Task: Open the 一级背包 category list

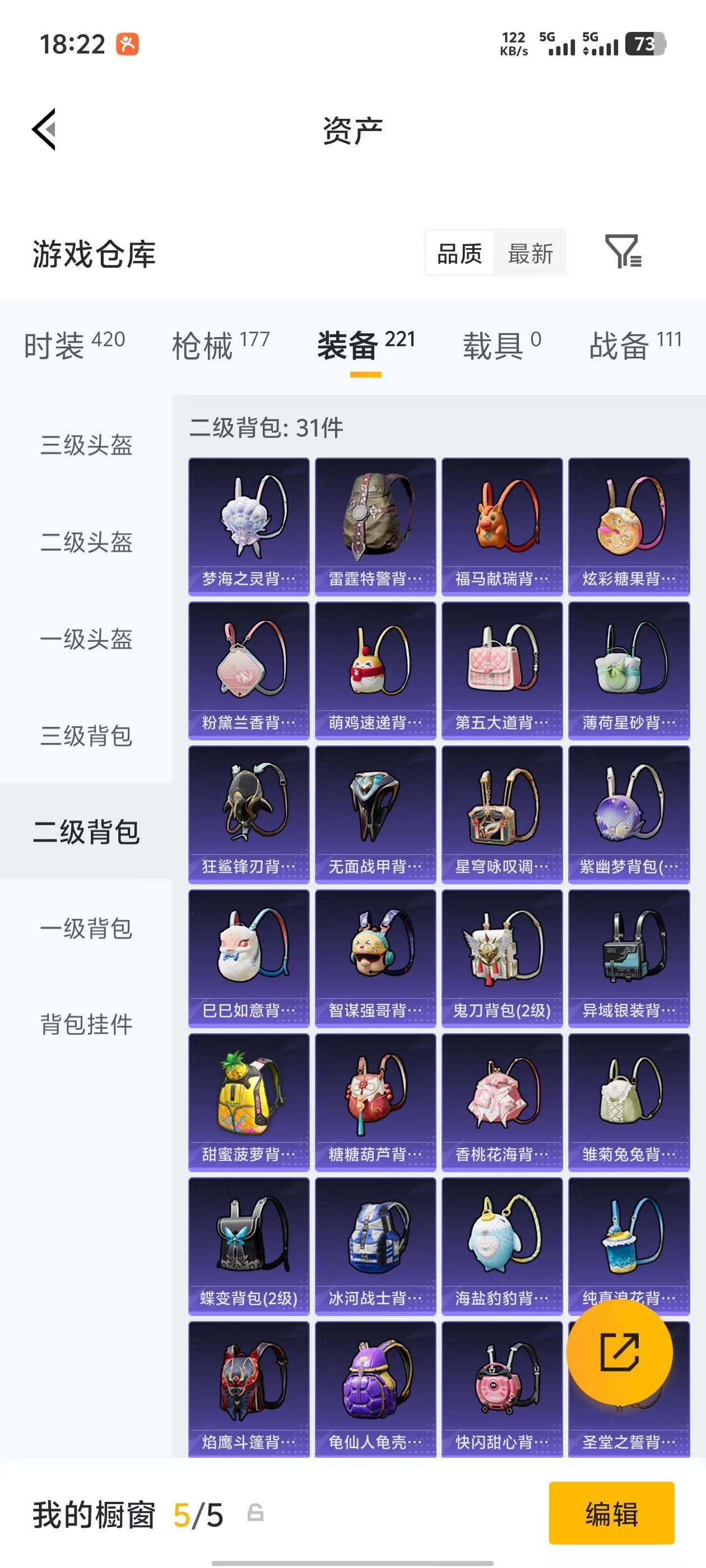Action: 87,930
